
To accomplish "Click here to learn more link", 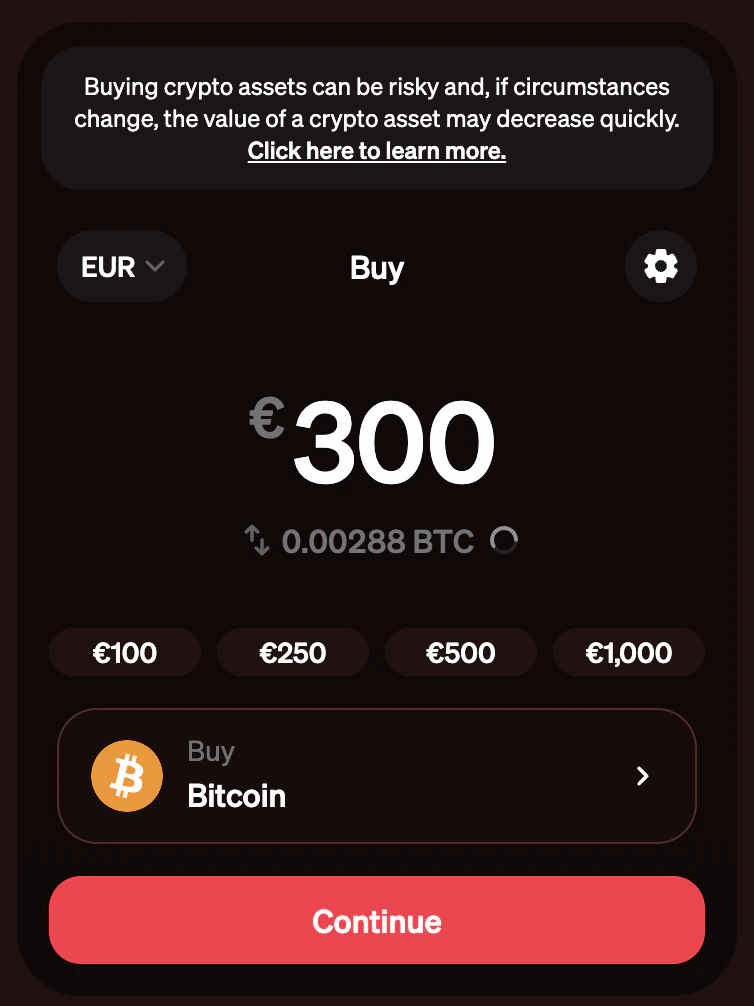I will [377, 151].
